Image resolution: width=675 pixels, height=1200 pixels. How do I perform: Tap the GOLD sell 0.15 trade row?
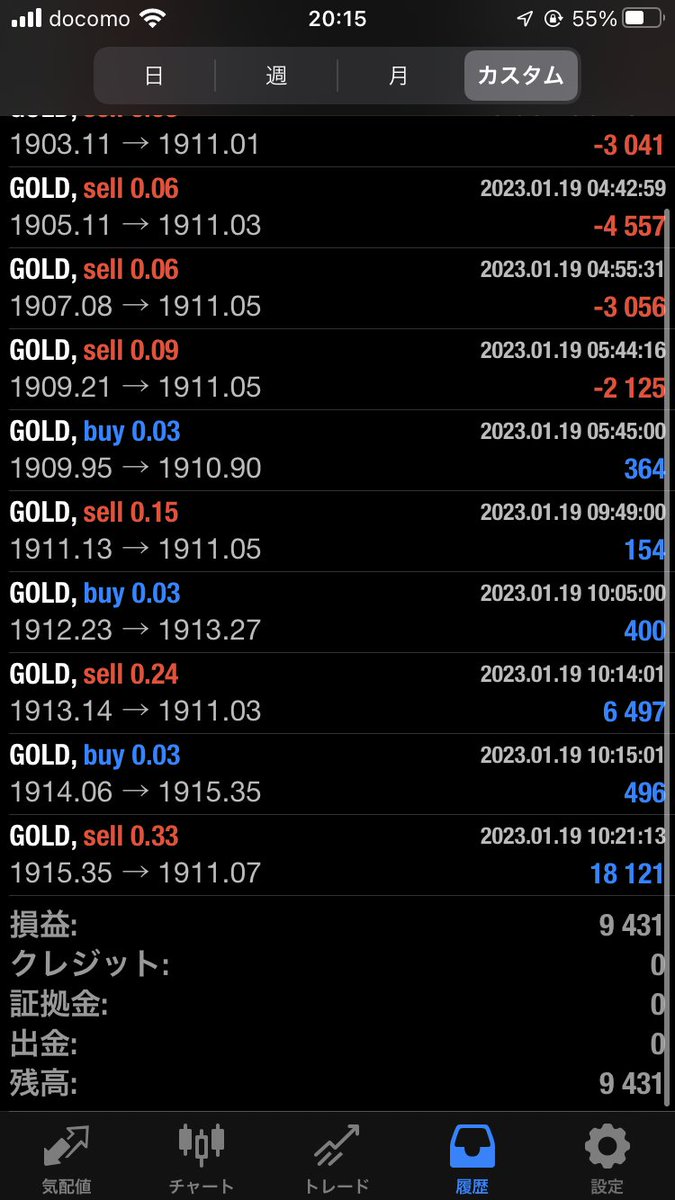[337, 531]
